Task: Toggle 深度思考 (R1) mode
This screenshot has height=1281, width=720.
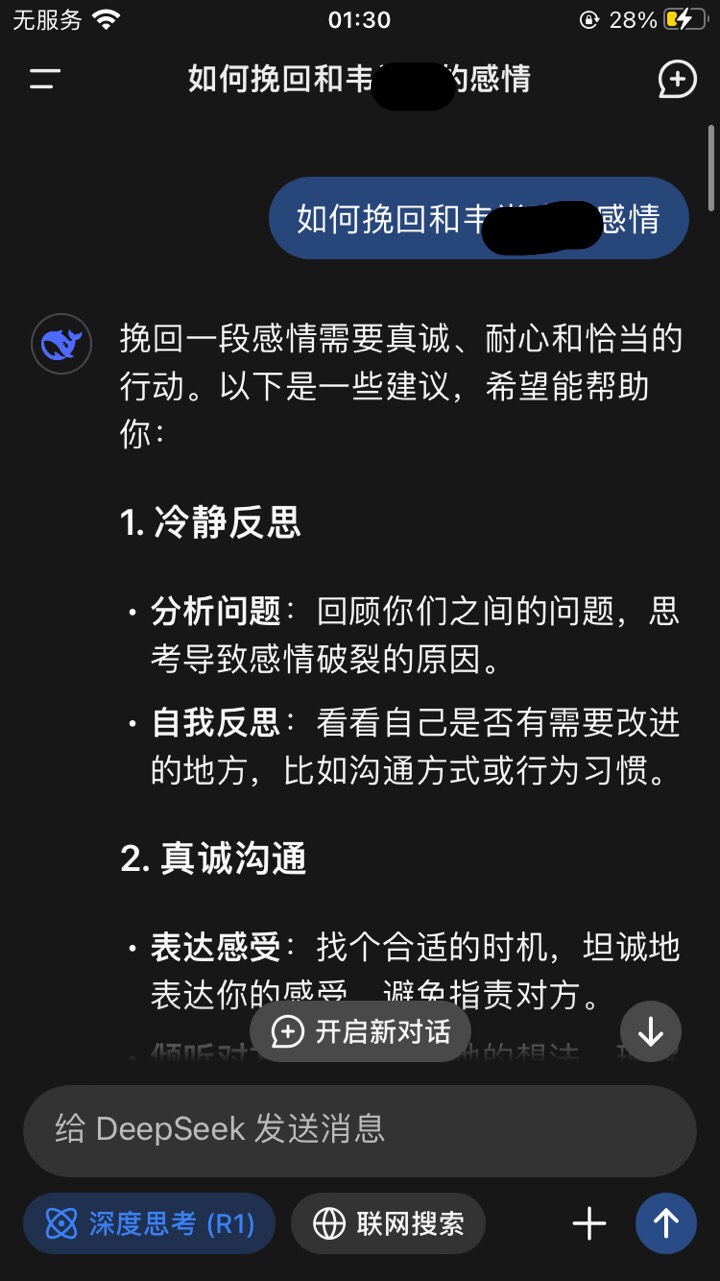Action: pyautogui.click(x=149, y=1223)
